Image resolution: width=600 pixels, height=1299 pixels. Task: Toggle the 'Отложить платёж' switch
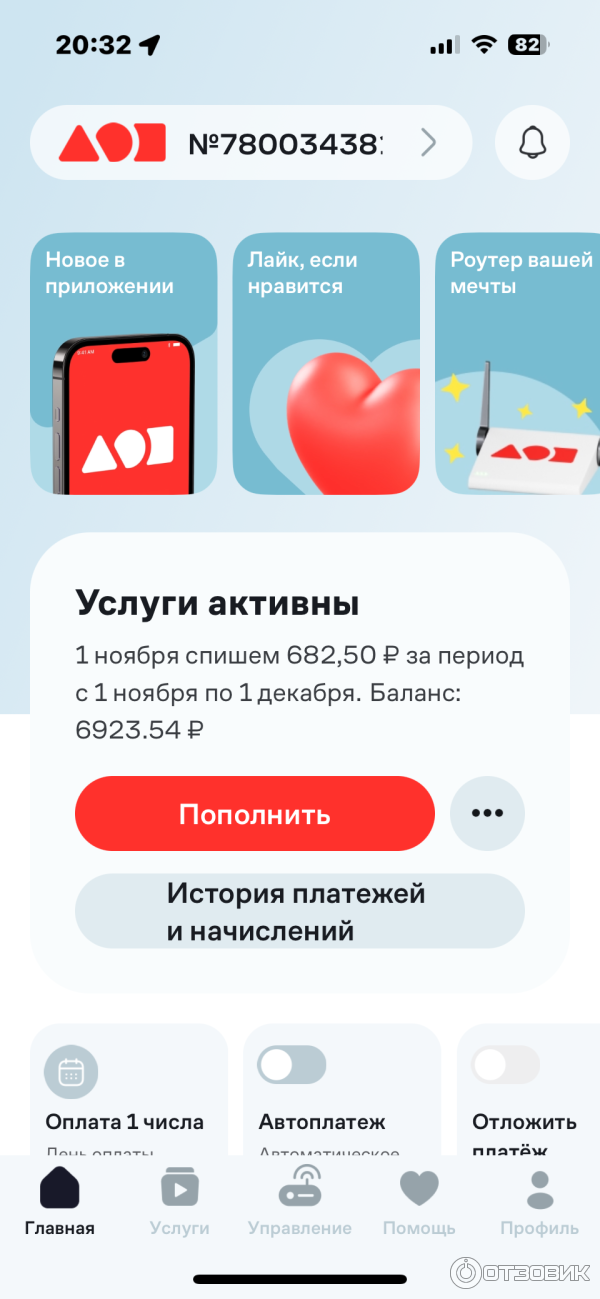pos(505,1065)
